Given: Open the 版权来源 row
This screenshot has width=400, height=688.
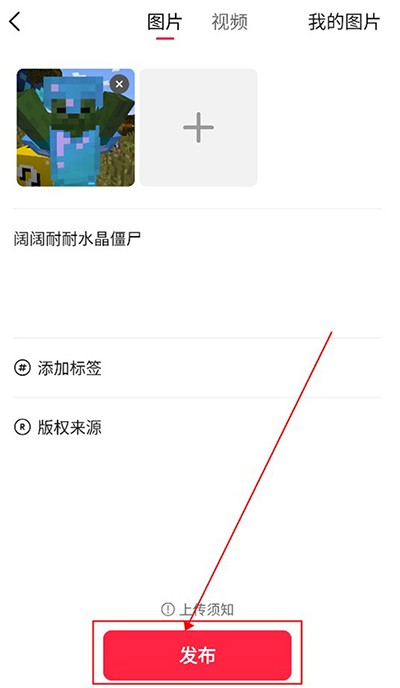Looking at the screenshot, I should [x=197, y=427].
